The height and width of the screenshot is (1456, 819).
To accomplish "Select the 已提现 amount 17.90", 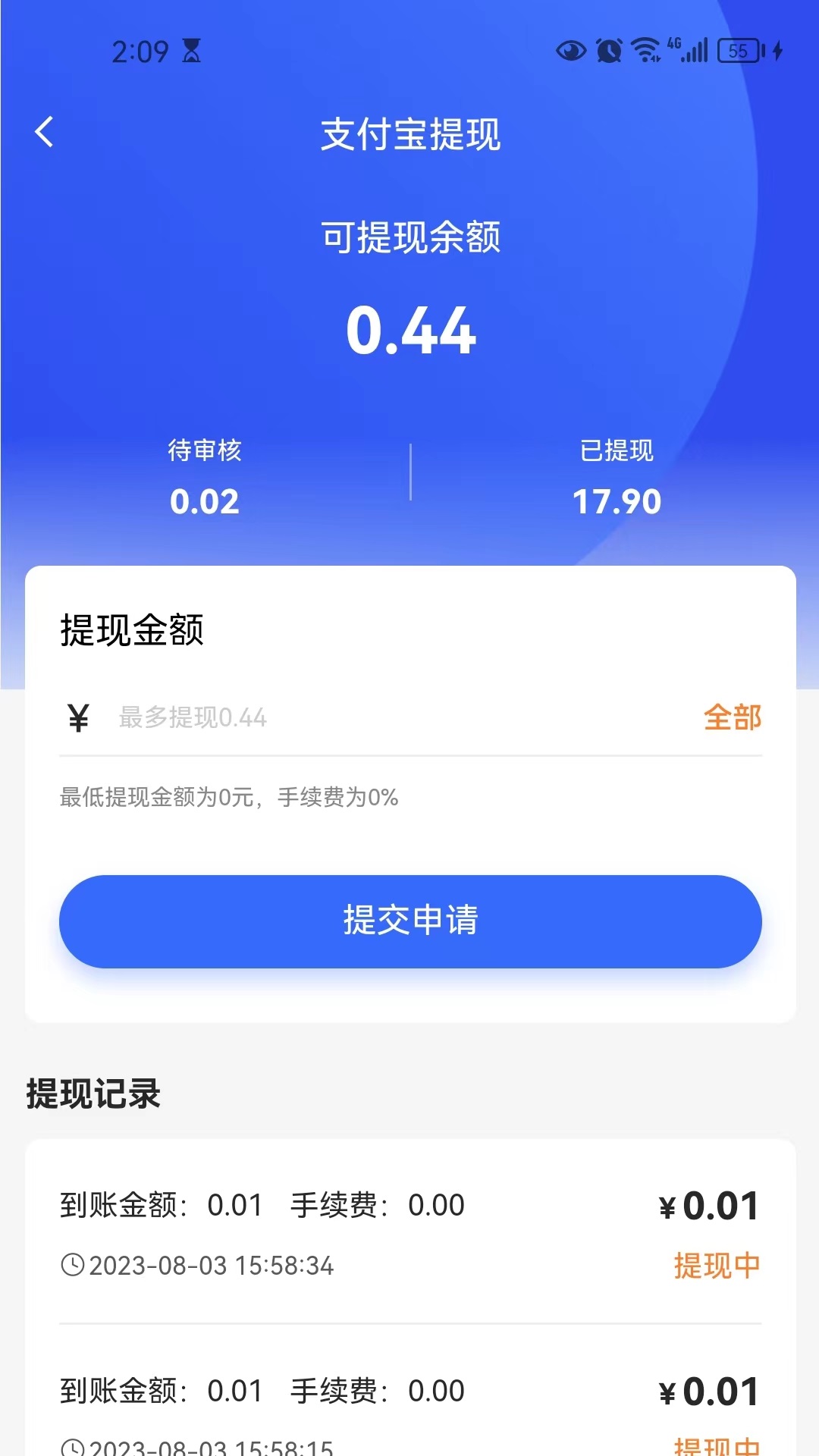I will tap(617, 500).
